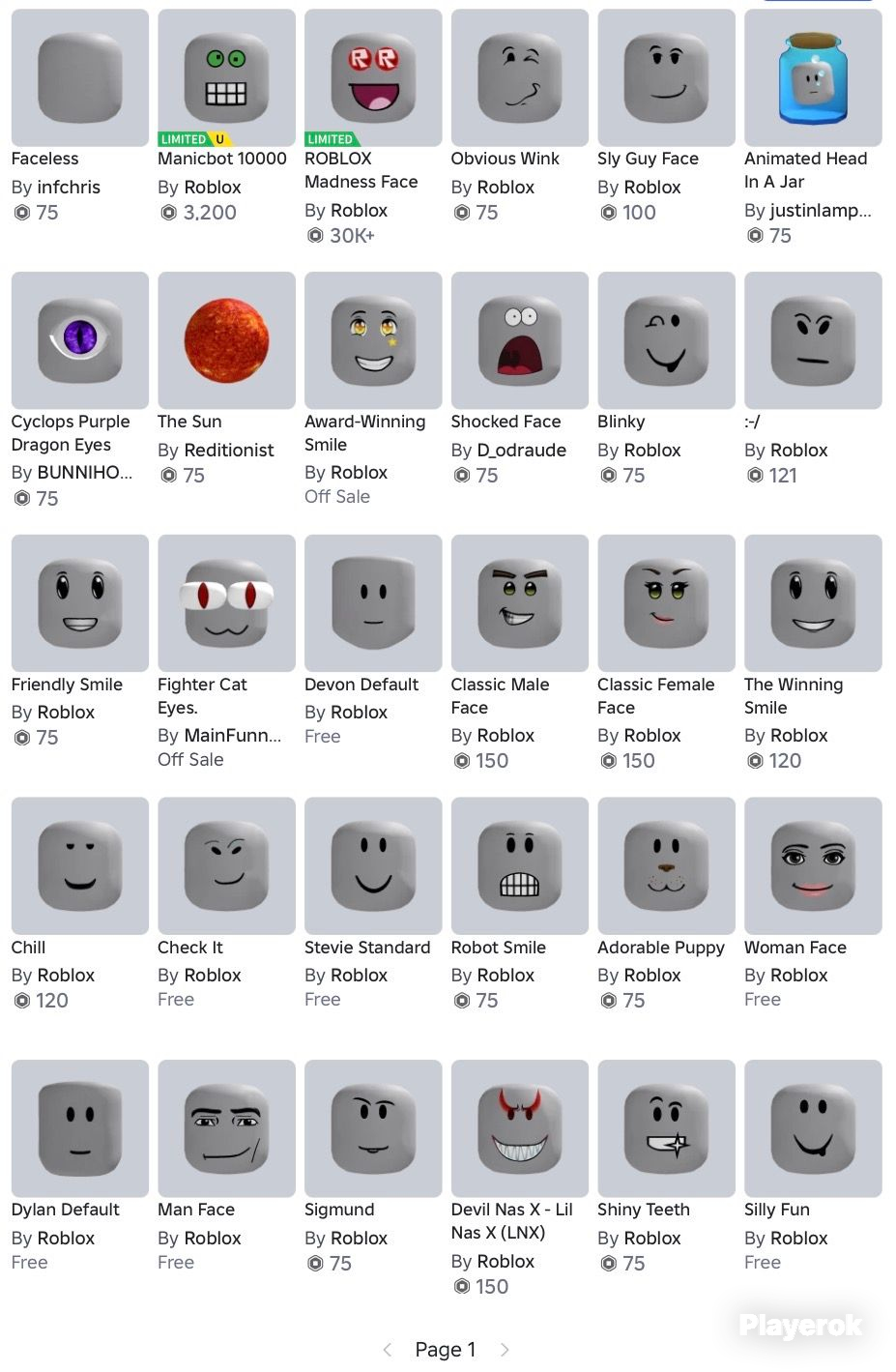Open the Shocked Face item
Screen dimensions: 896x1372
coord(520,340)
